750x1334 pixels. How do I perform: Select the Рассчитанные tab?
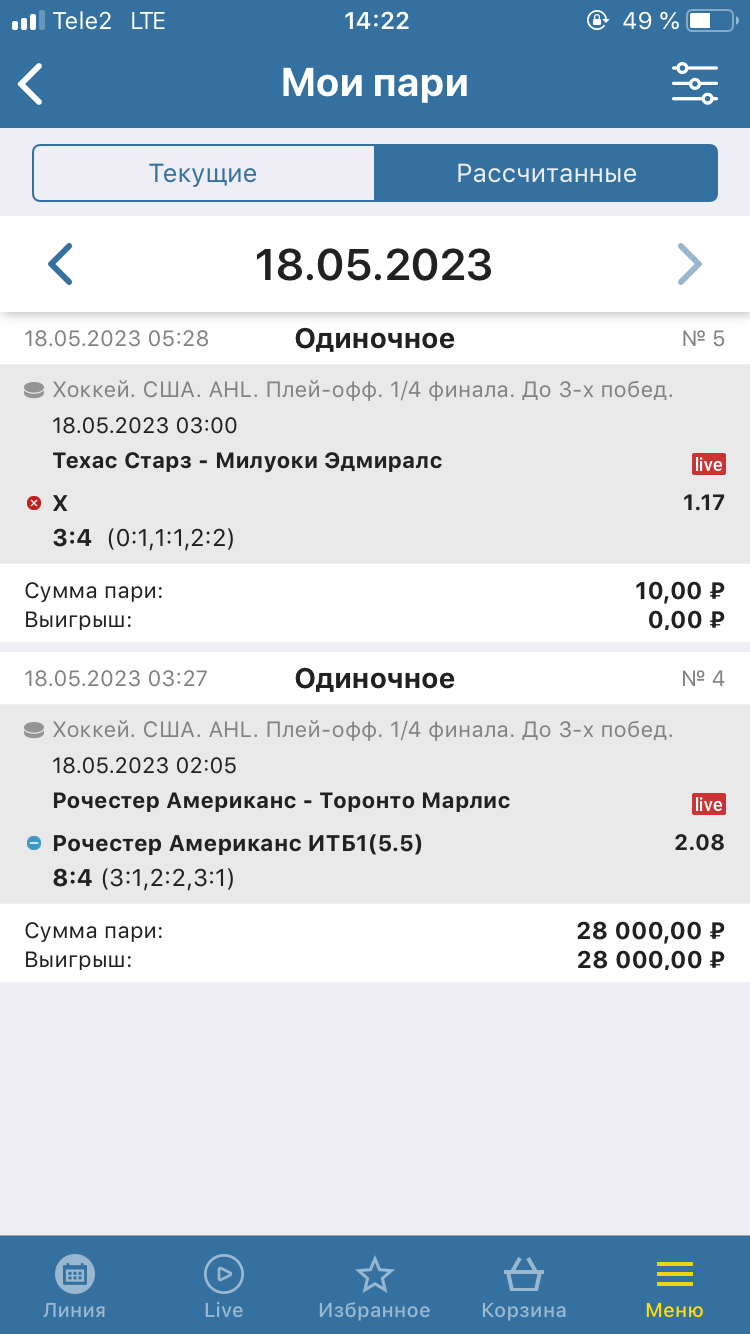546,173
